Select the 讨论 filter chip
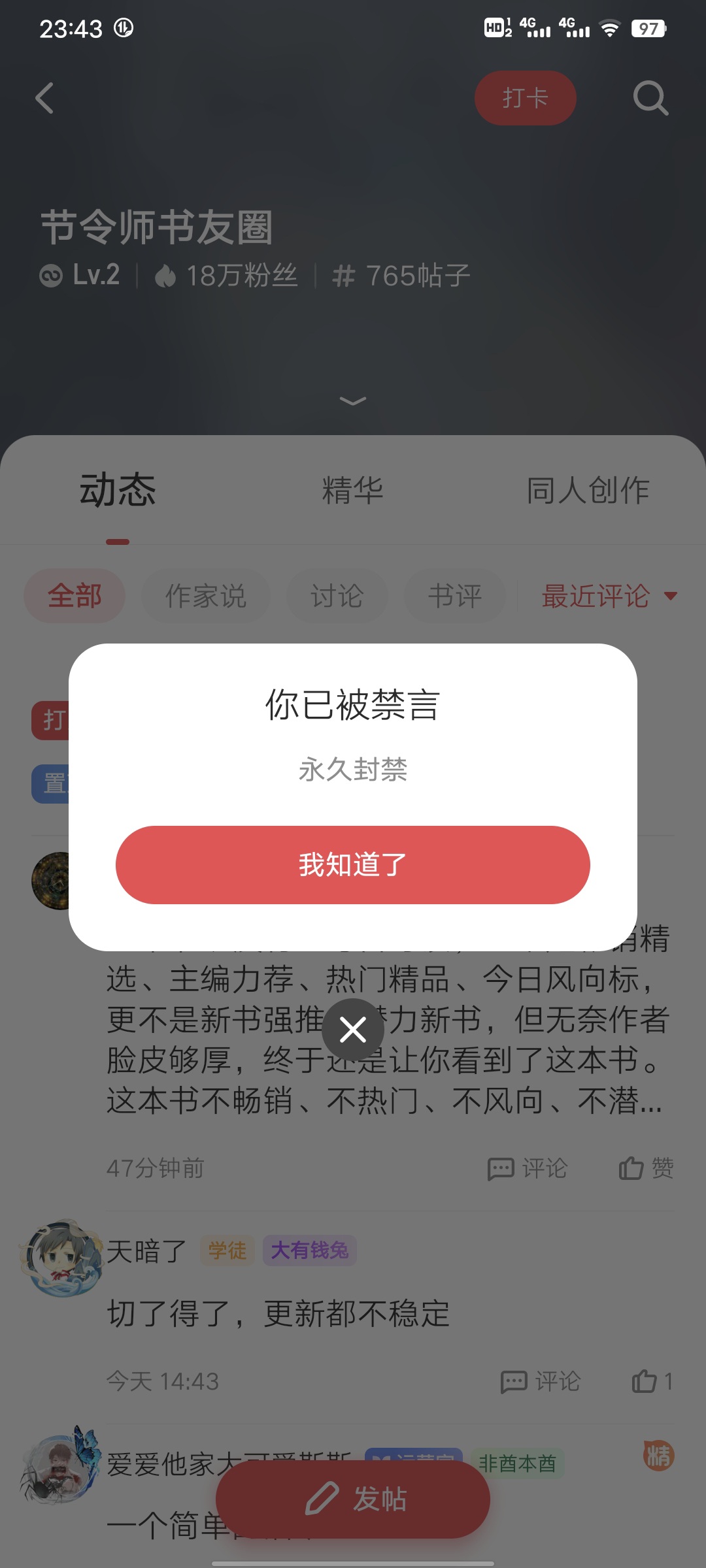This screenshot has height=1568, width=706. (x=337, y=596)
